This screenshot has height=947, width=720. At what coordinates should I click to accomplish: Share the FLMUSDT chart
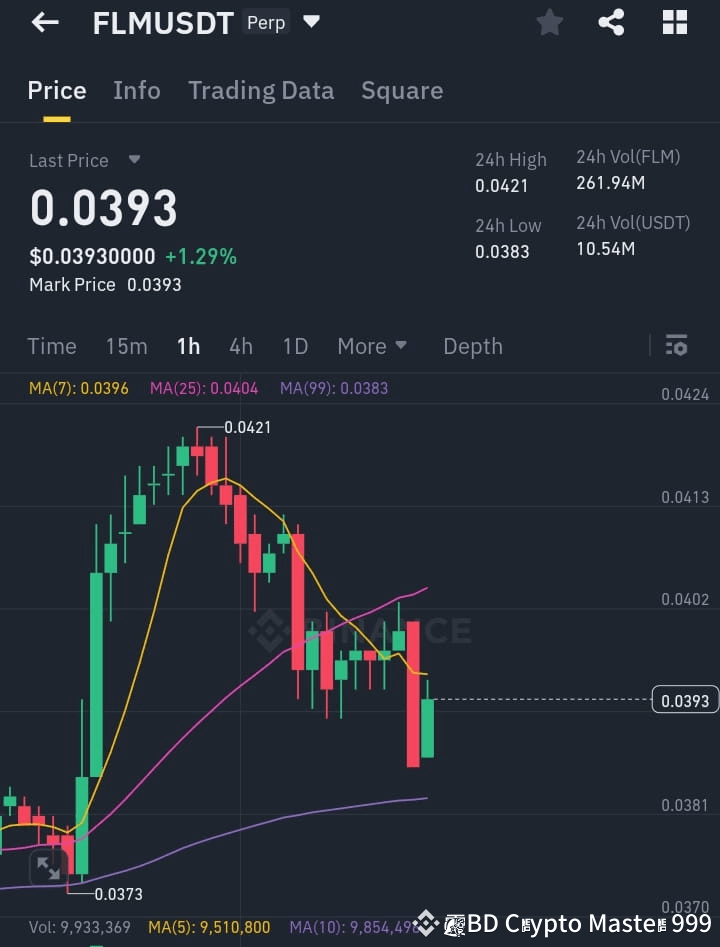tap(611, 22)
